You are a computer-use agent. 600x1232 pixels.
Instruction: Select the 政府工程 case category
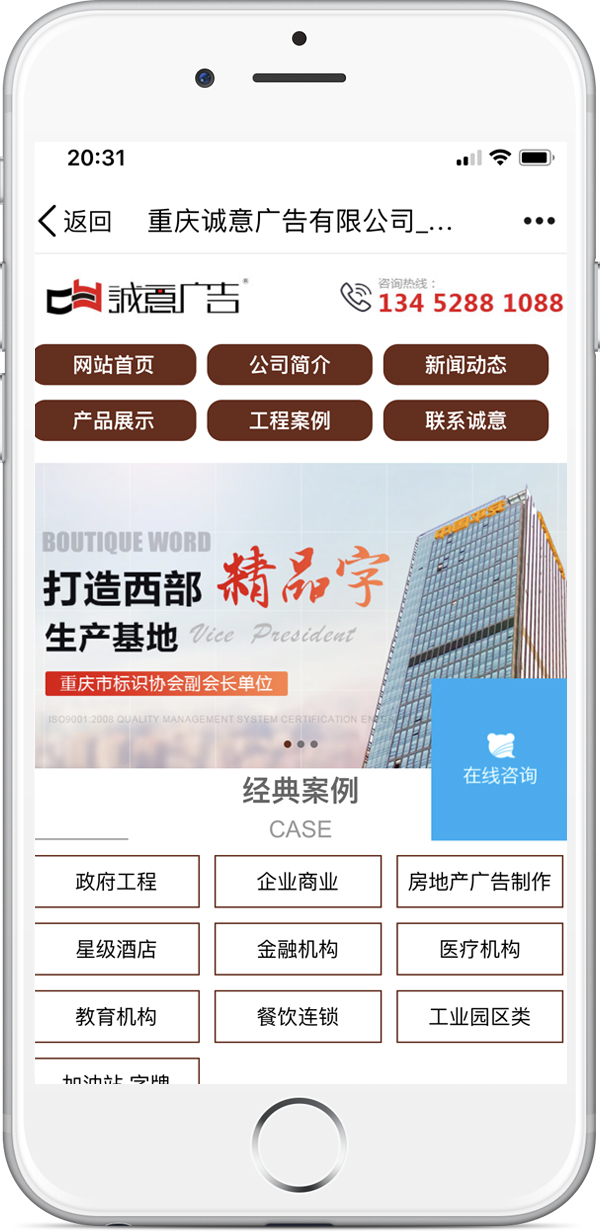(x=116, y=882)
